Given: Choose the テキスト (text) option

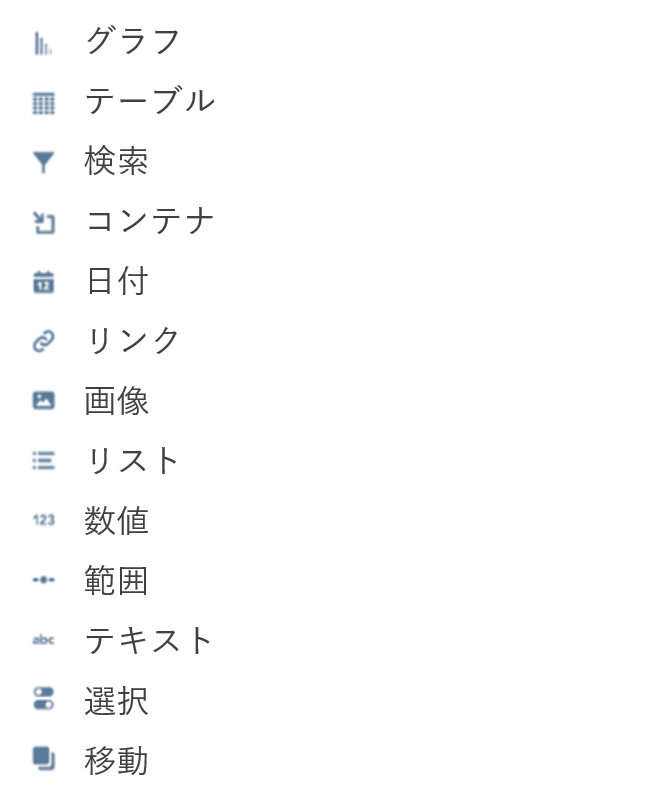Looking at the screenshot, I should pos(148,640).
